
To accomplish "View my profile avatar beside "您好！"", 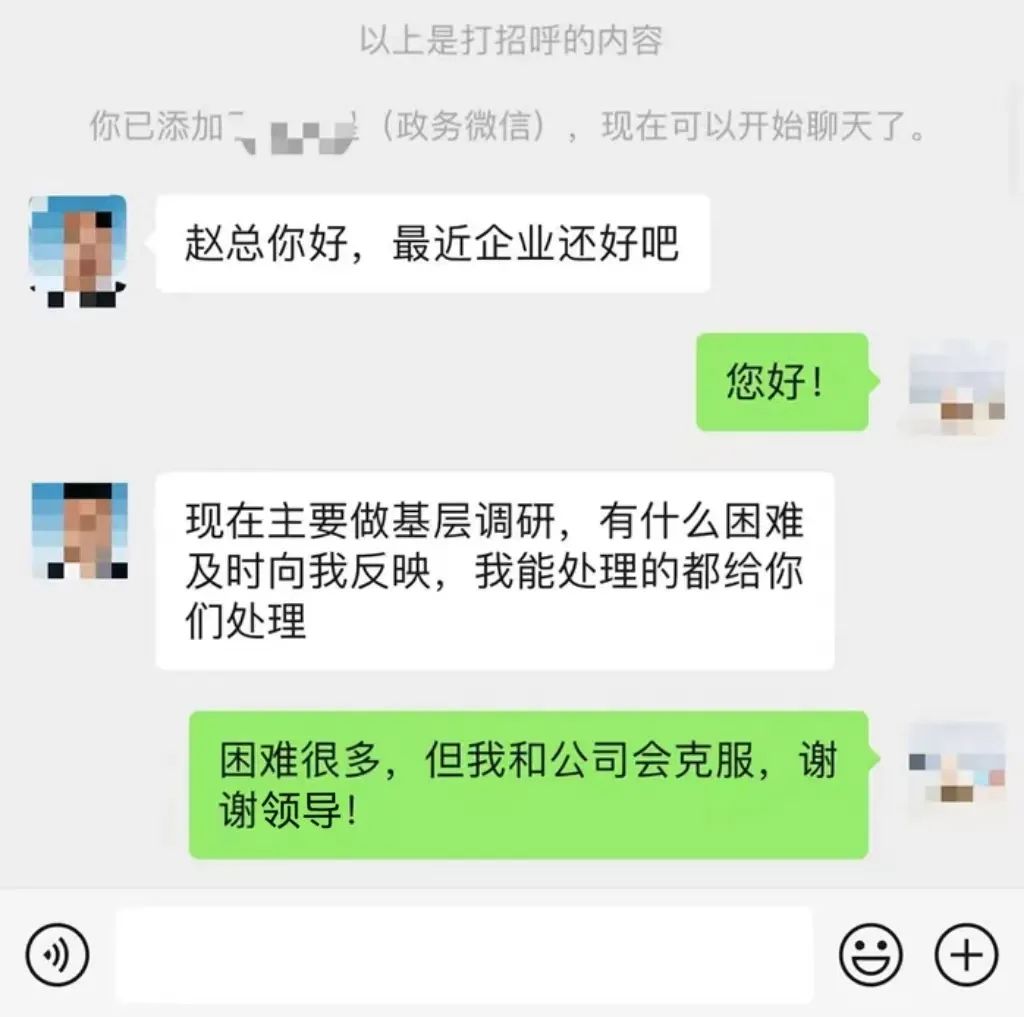I will (956, 386).
